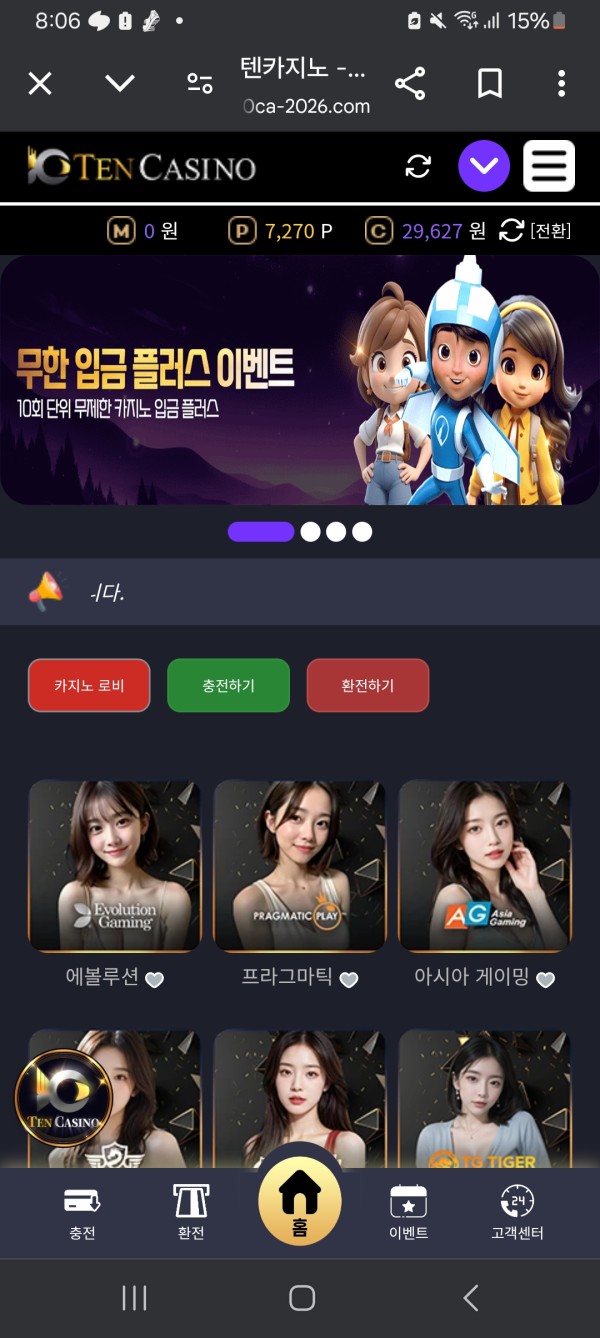Image resolution: width=600 pixels, height=1338 pixels.
Task: Open the 에볼루션 game tile
Action: 114,866
